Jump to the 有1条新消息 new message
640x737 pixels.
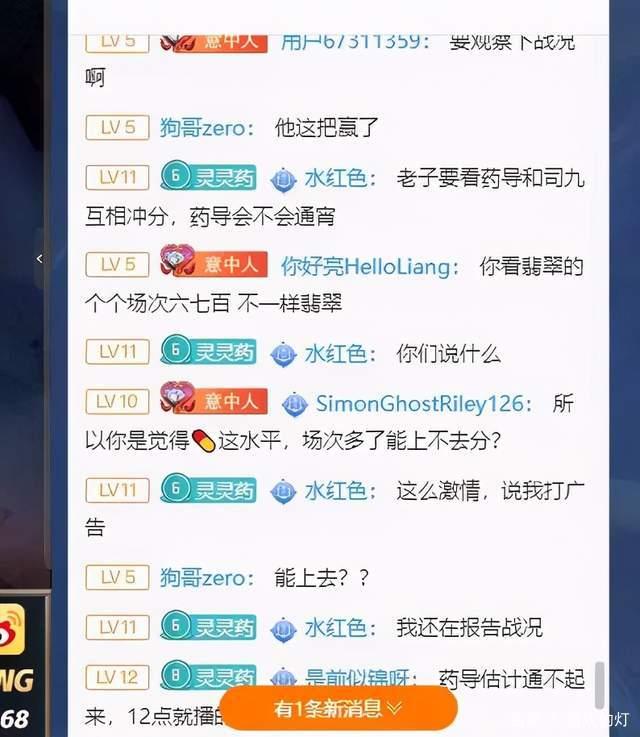[338, 708]
